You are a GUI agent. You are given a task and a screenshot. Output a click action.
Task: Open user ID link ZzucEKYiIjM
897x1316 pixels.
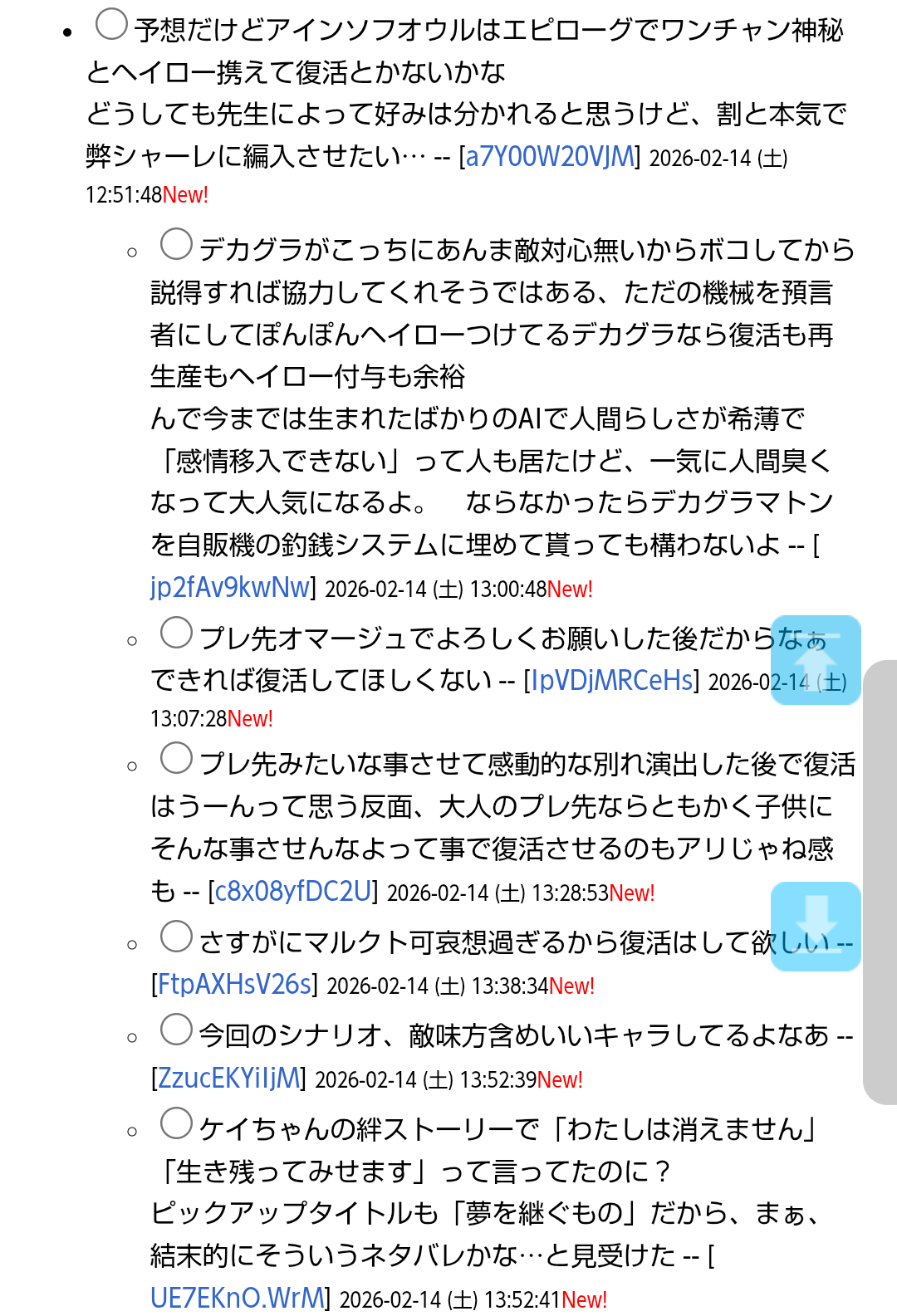click(x=228, y=1078)
